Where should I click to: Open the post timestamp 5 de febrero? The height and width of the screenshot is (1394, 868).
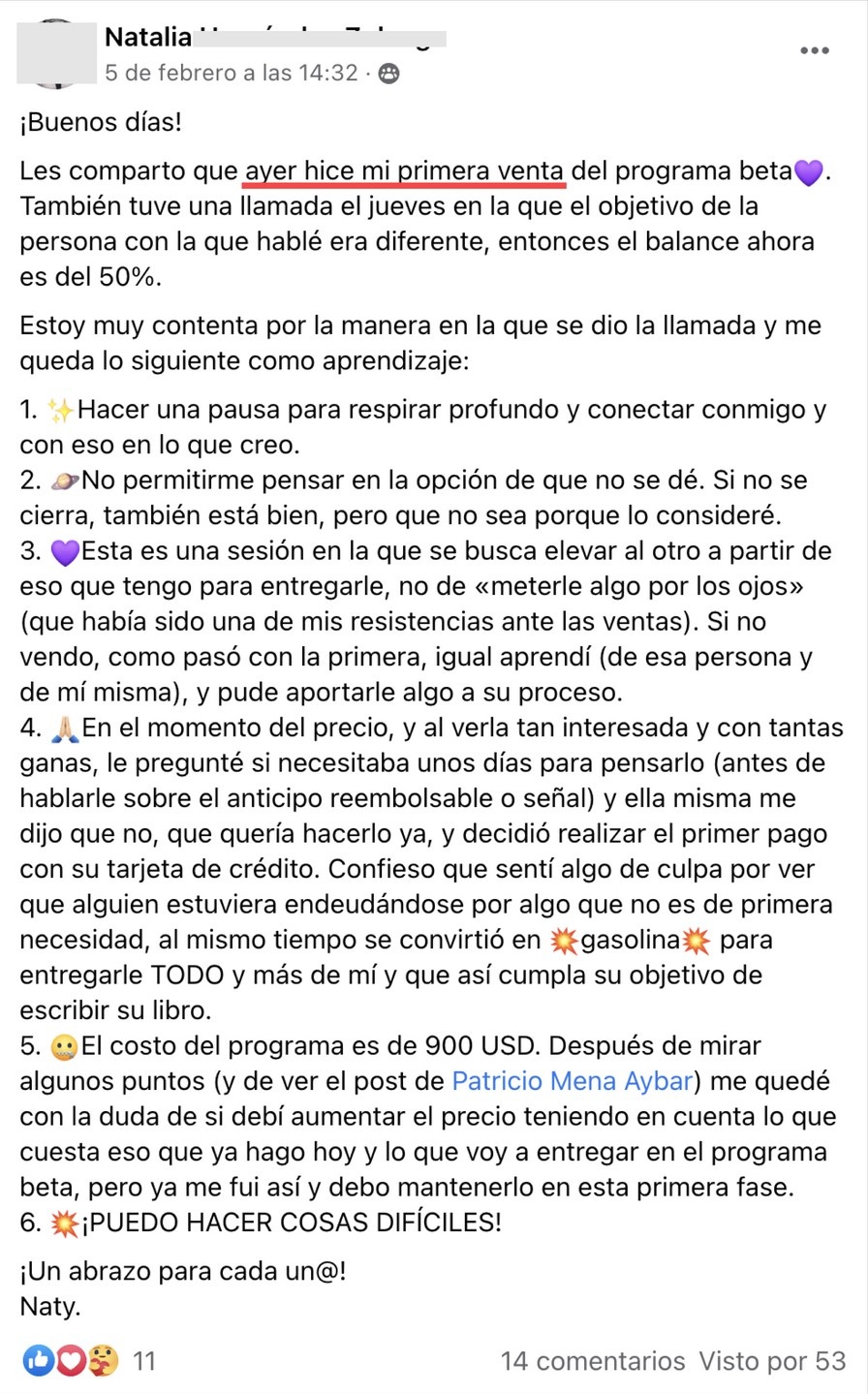pyautogui.click(x=232, y=73)
